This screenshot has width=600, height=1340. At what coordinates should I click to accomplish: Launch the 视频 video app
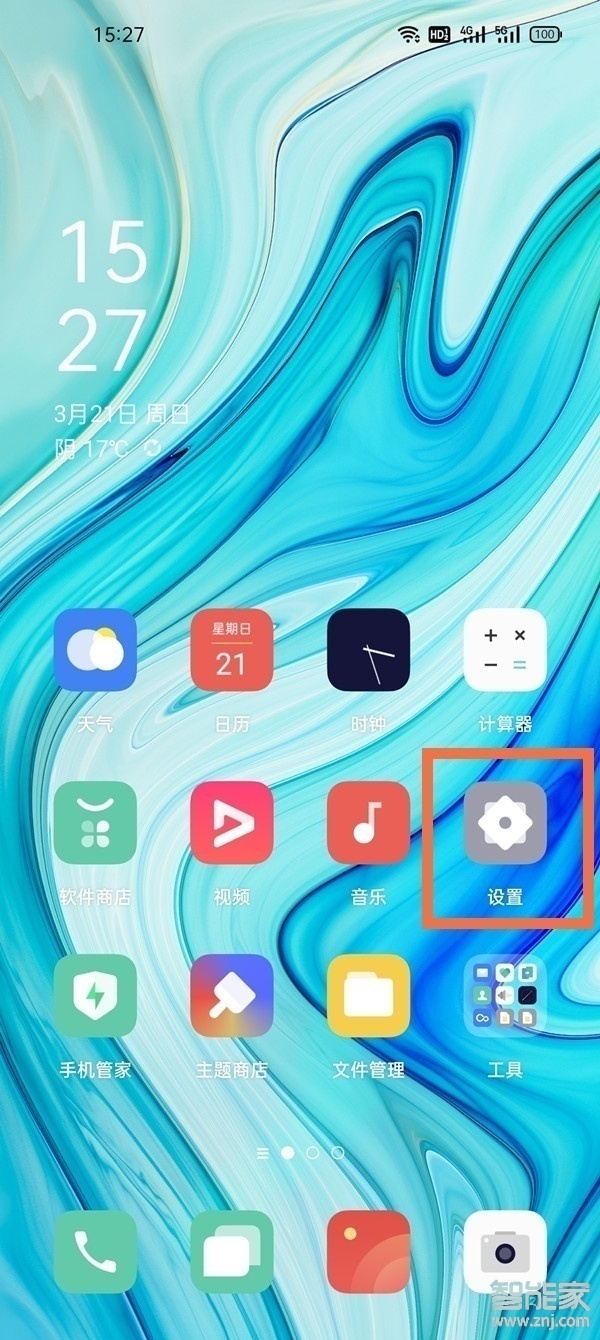click(x=232, y=823)
